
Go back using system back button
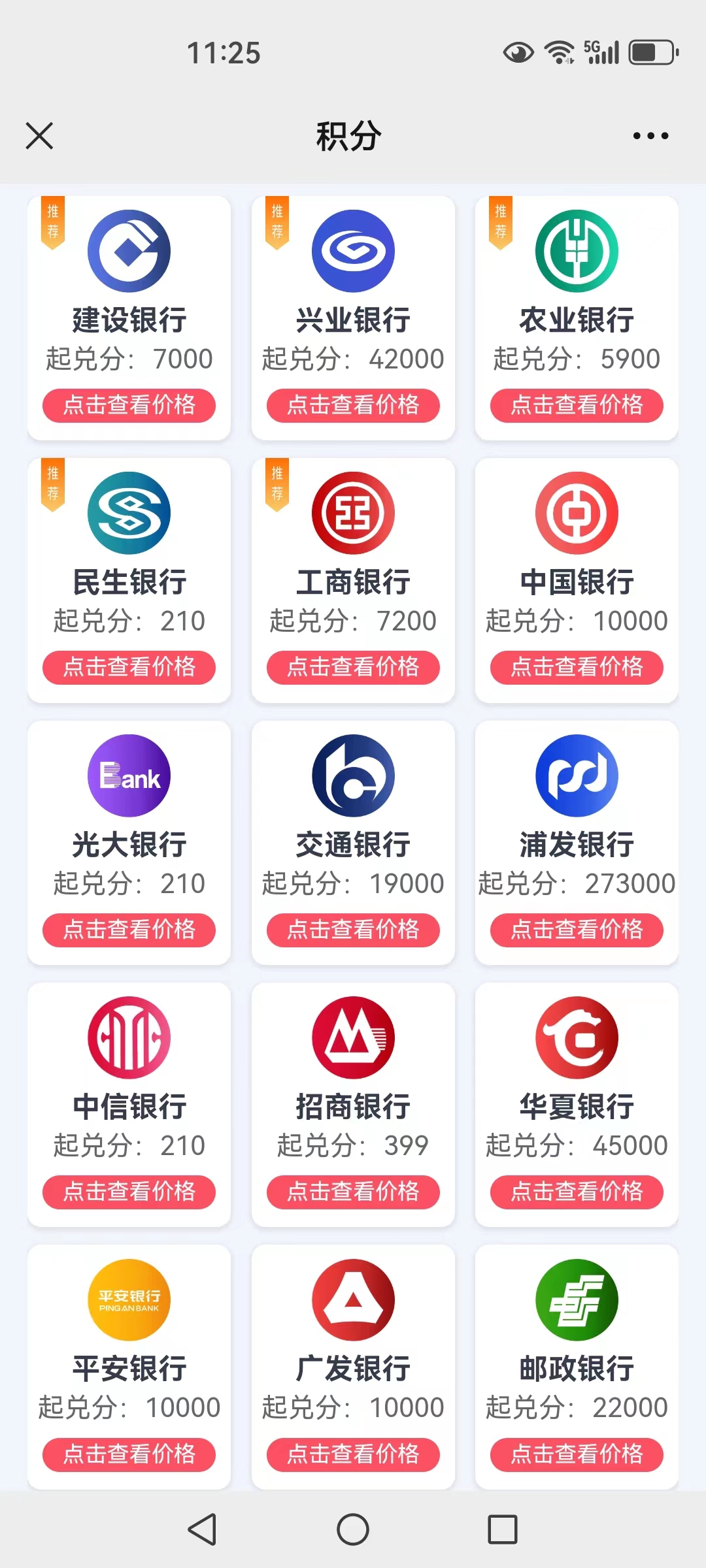tap(202, 1529)
